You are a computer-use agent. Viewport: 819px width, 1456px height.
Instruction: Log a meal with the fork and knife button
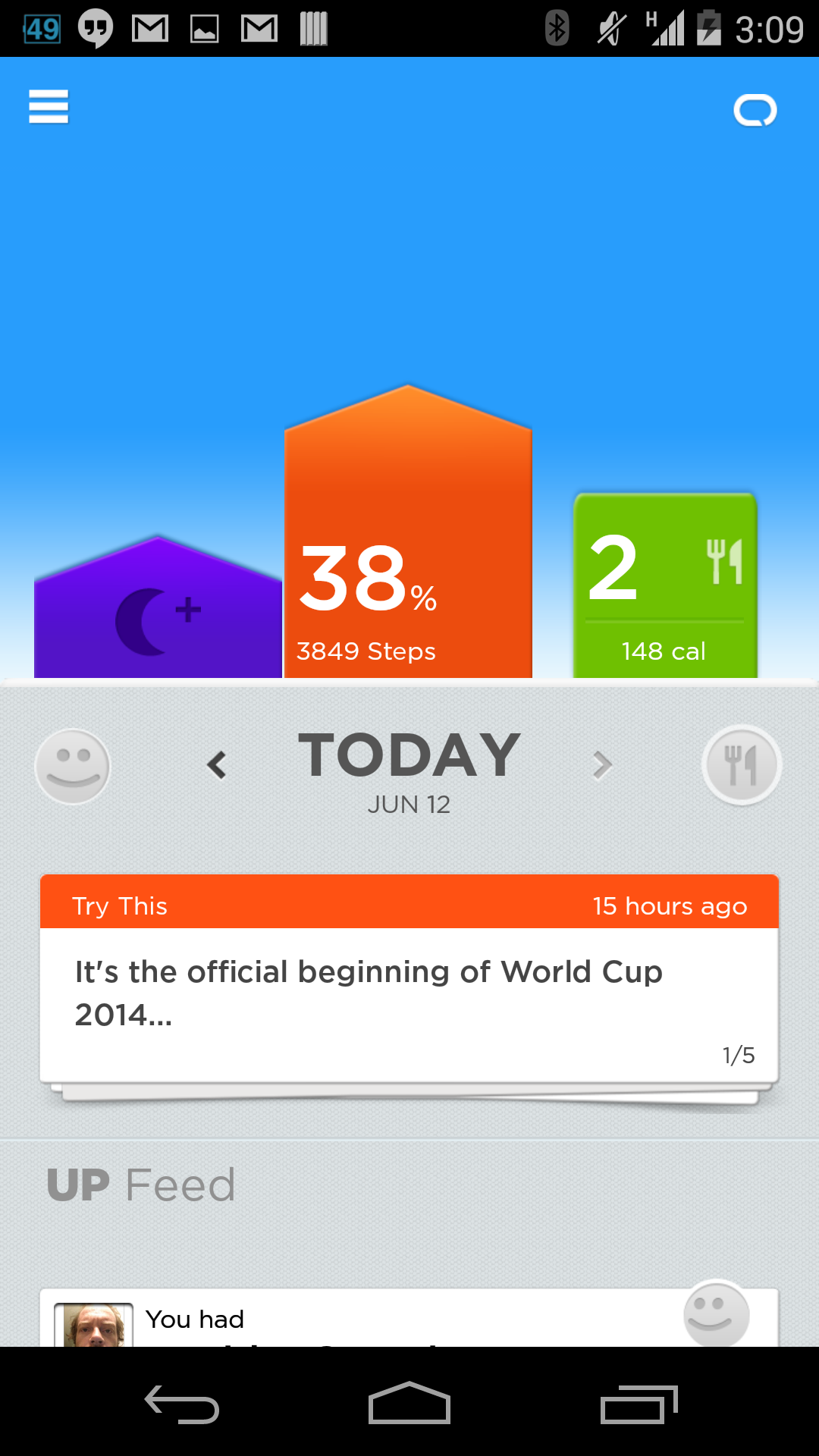(x=742, y=764)
